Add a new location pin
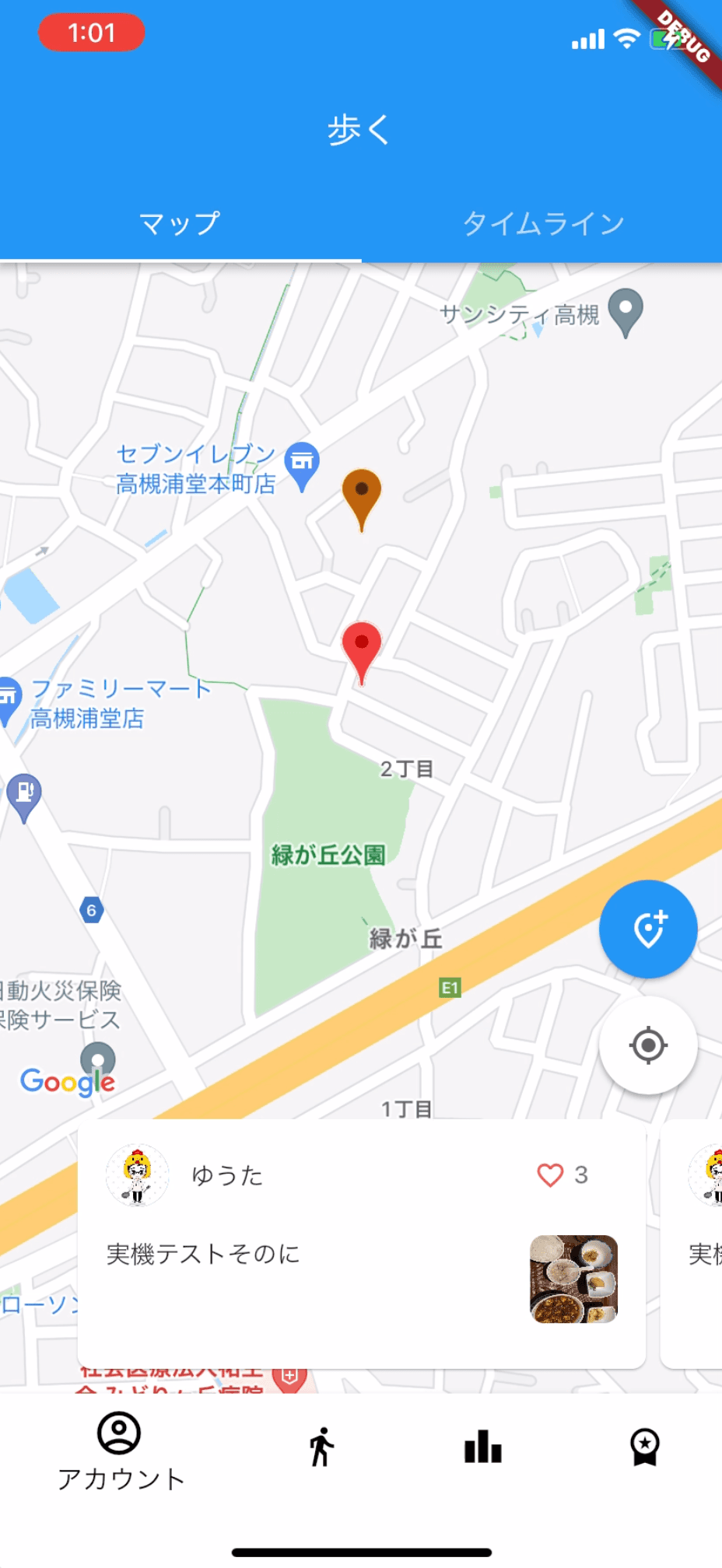The image size is (722, 1568). (647, 929)
